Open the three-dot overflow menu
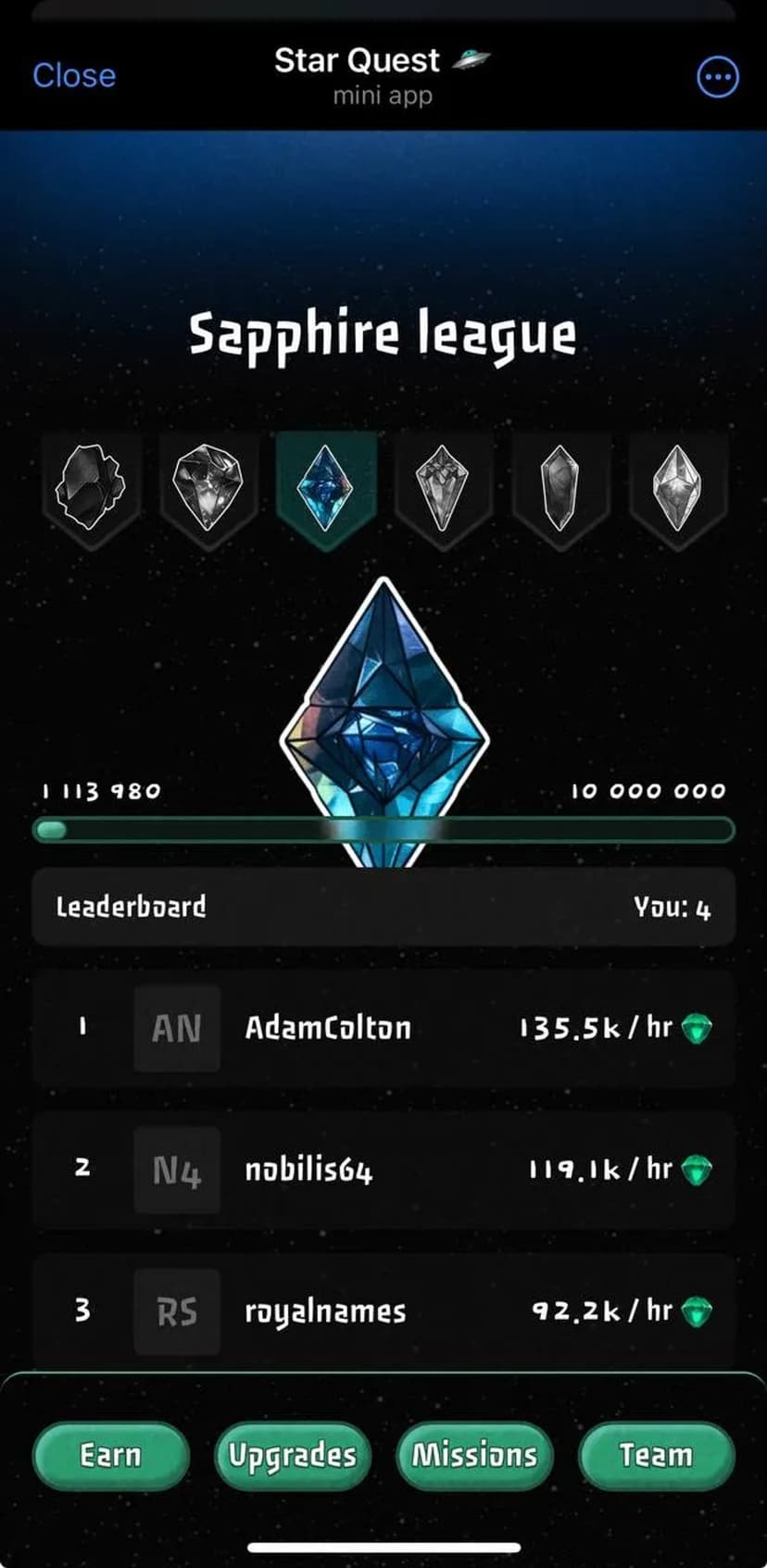The image size is (767, 1568). point(717,78)
